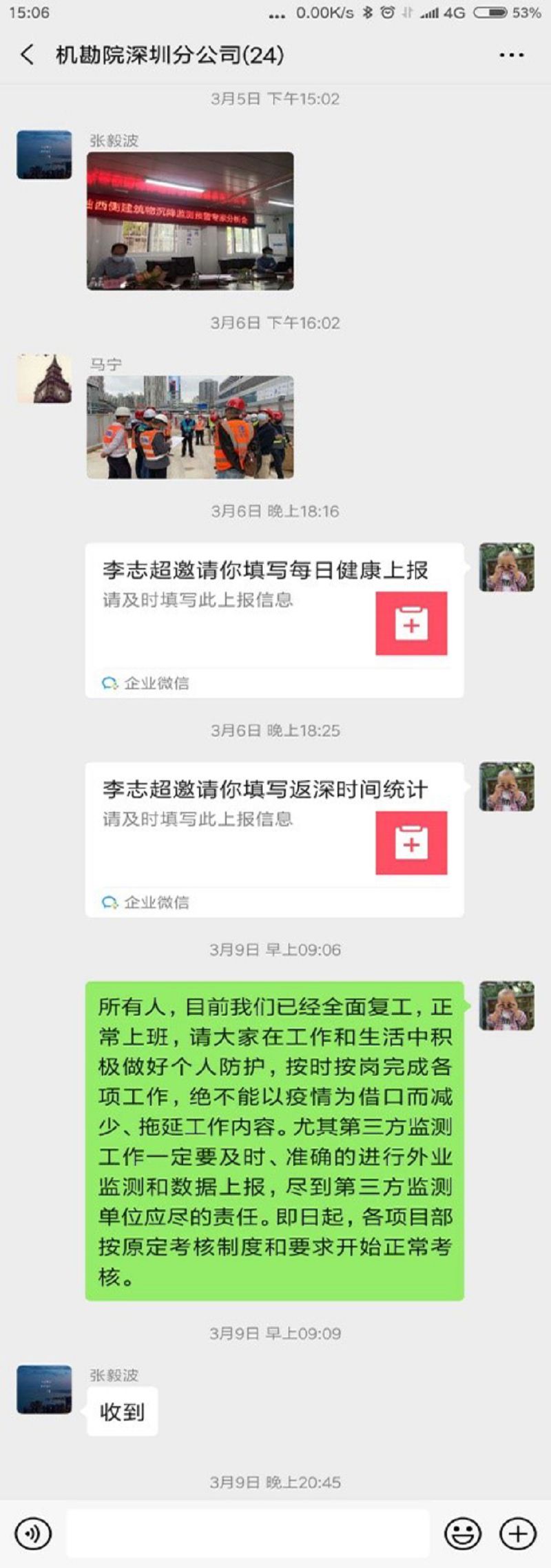Open the 返深时间统计 card

(274, 839)
